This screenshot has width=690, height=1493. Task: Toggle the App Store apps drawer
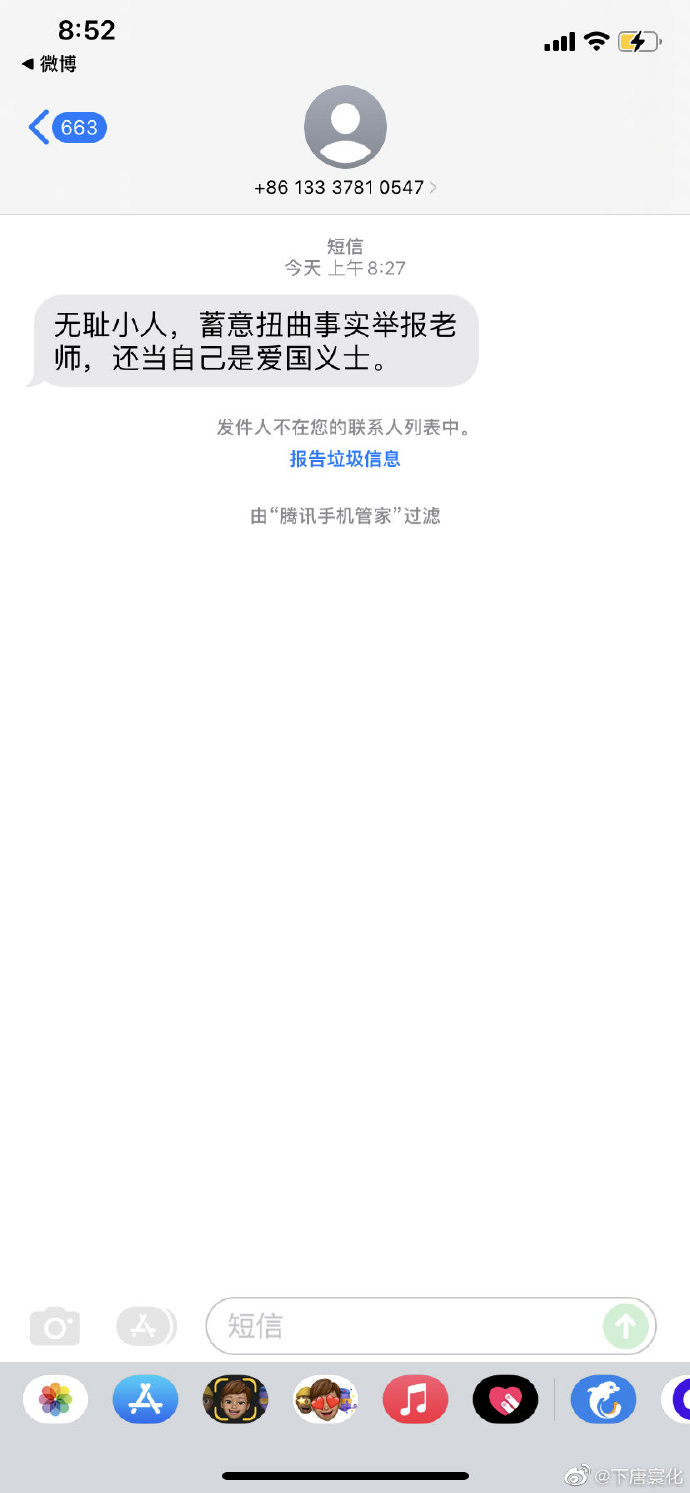point(145,1327)
